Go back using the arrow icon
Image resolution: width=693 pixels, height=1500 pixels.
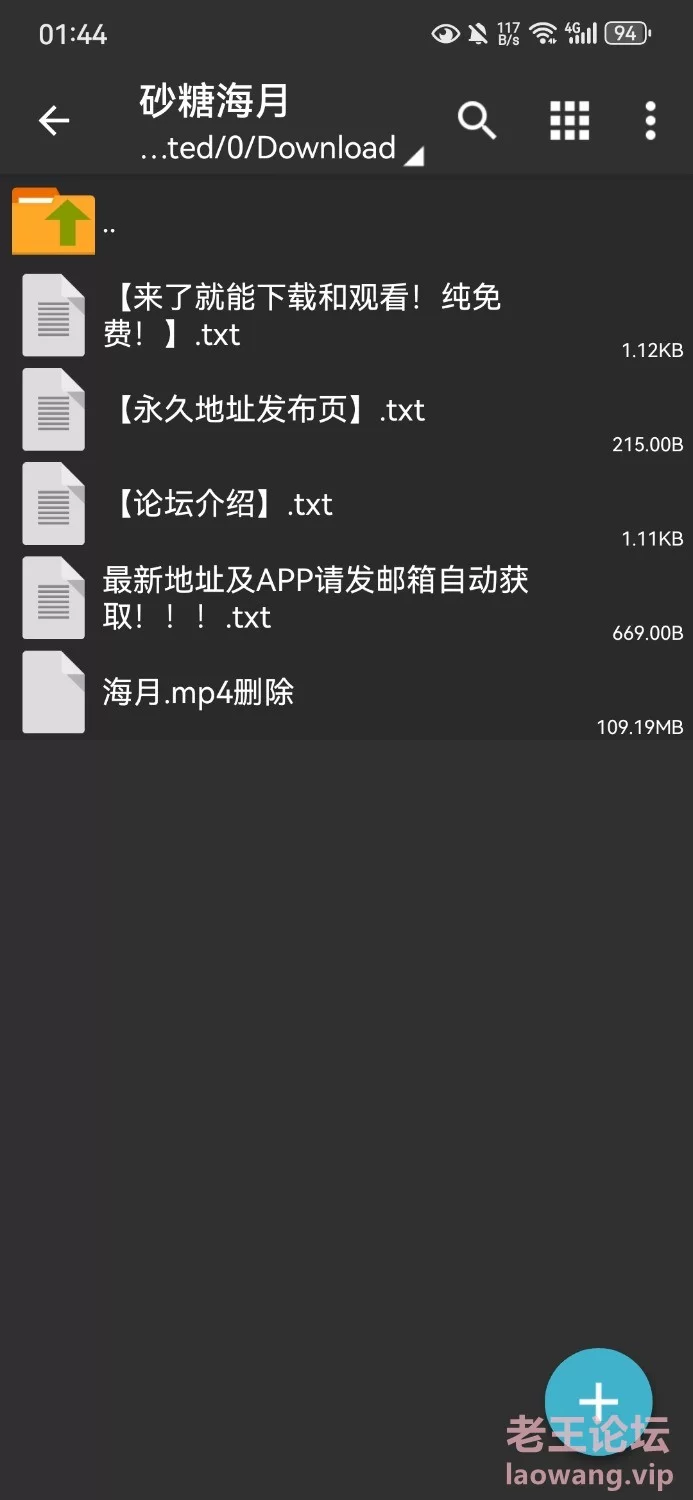coord(54,122)
